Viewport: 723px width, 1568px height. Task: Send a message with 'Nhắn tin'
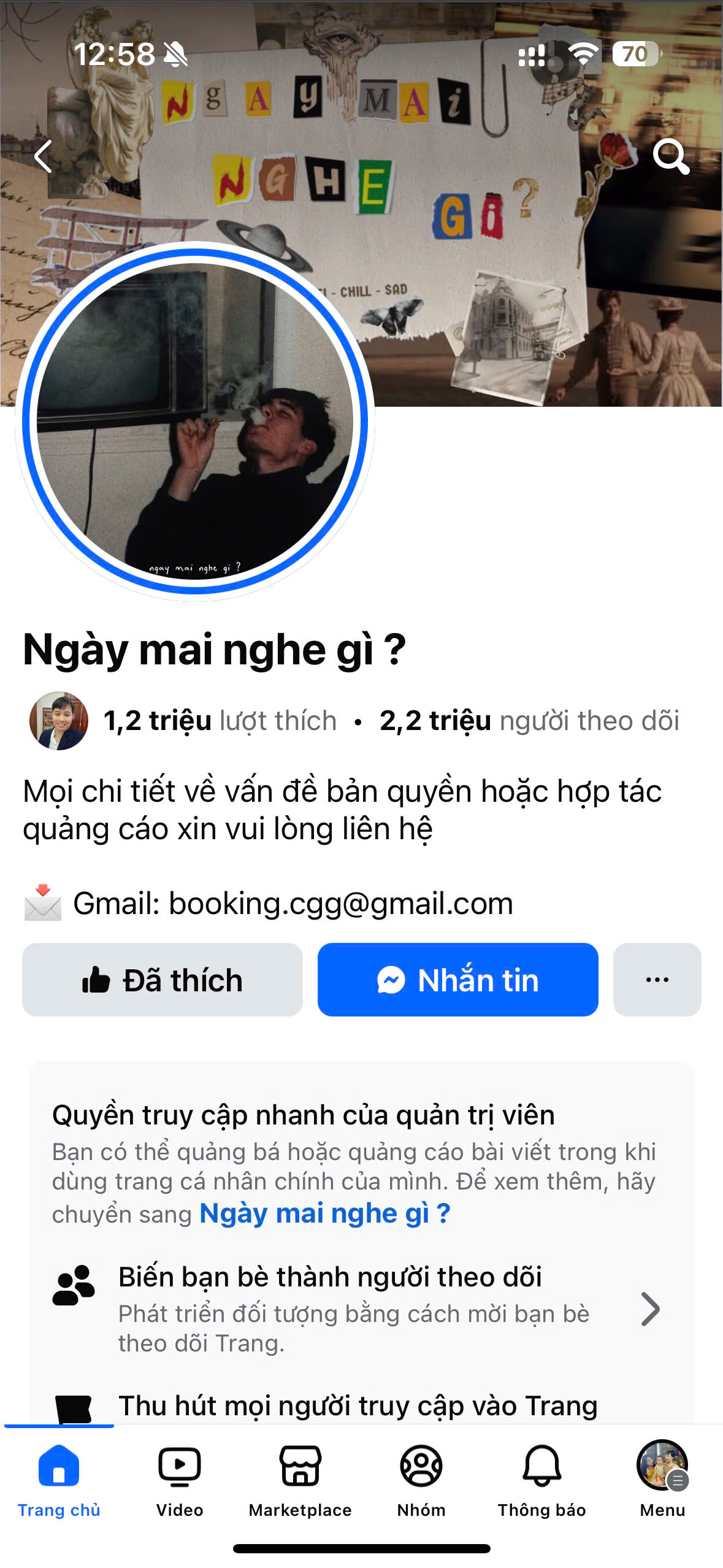(x=457, y=980)
